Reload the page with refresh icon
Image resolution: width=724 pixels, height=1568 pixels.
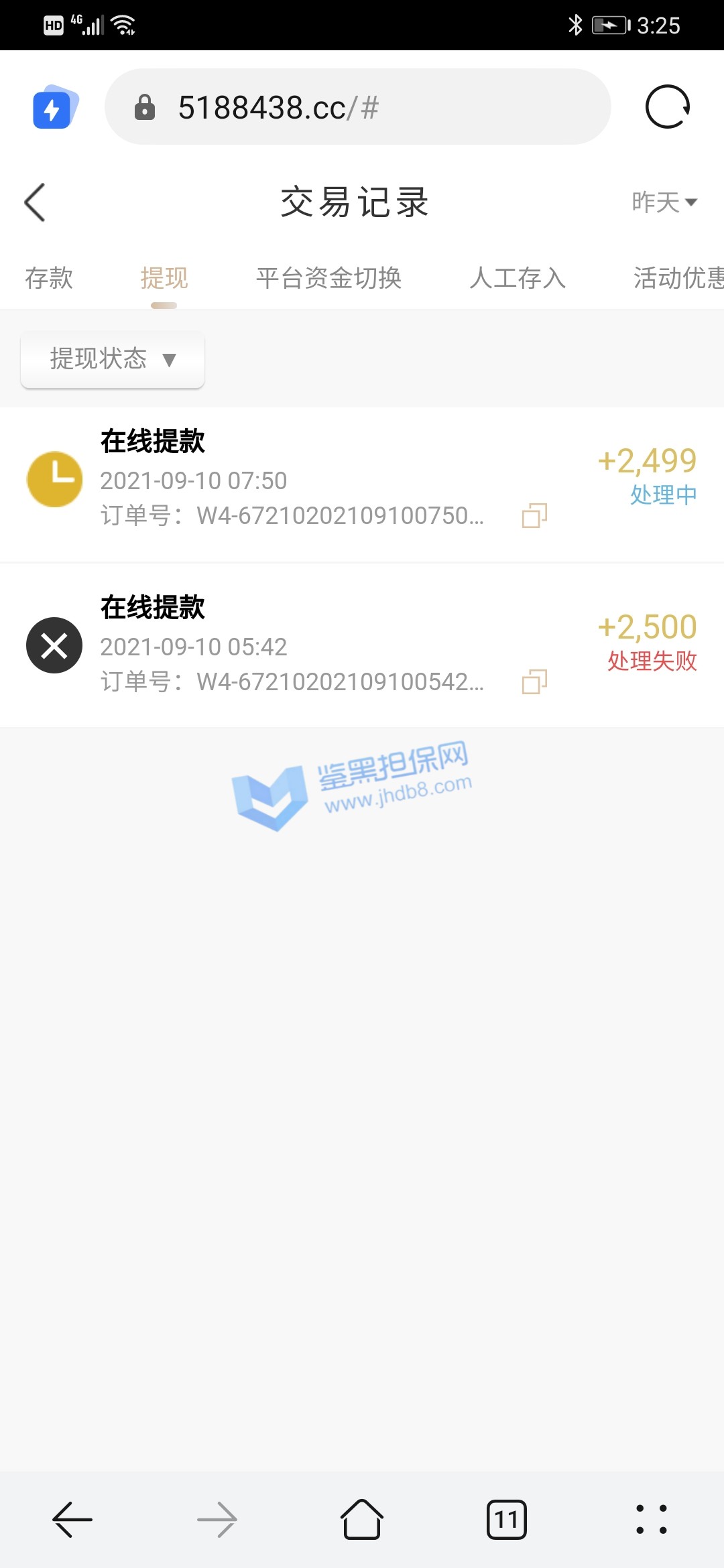(667, 107)
